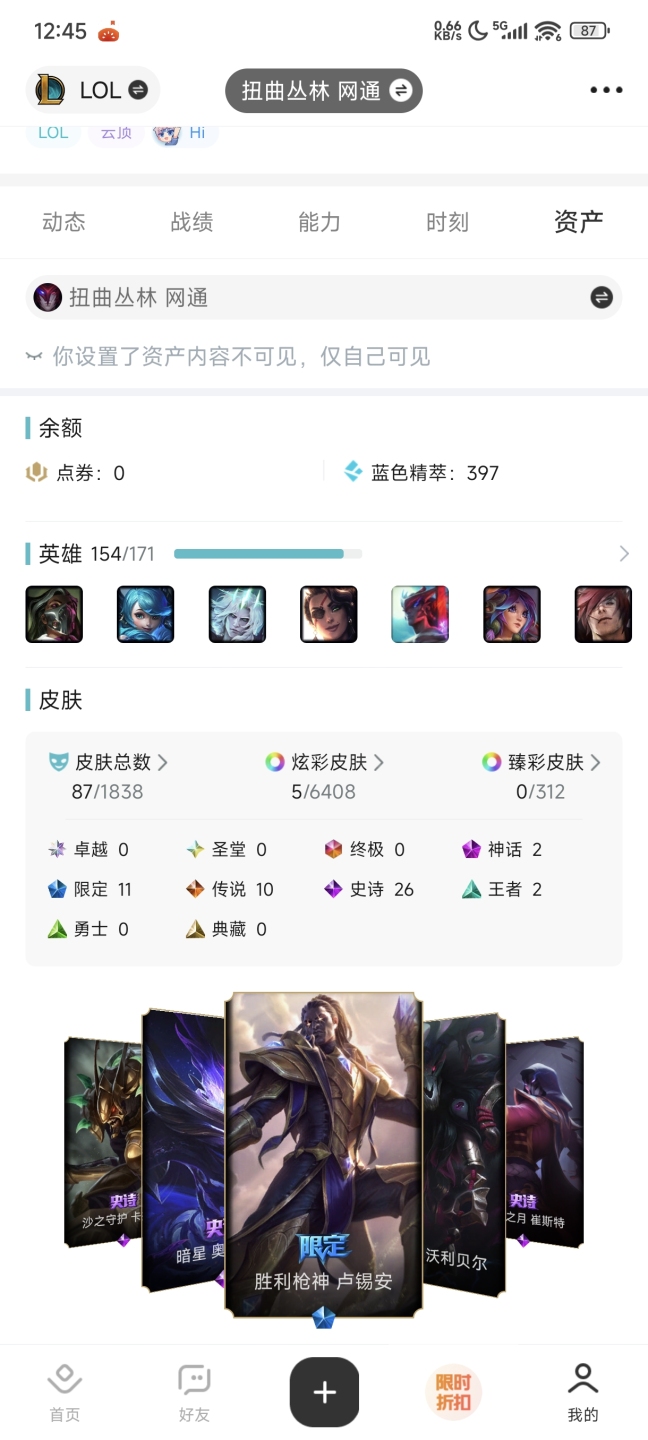Go to the 时刻 tab
The width and height of the screenshot is (648, 1440).
click(447, 222)
